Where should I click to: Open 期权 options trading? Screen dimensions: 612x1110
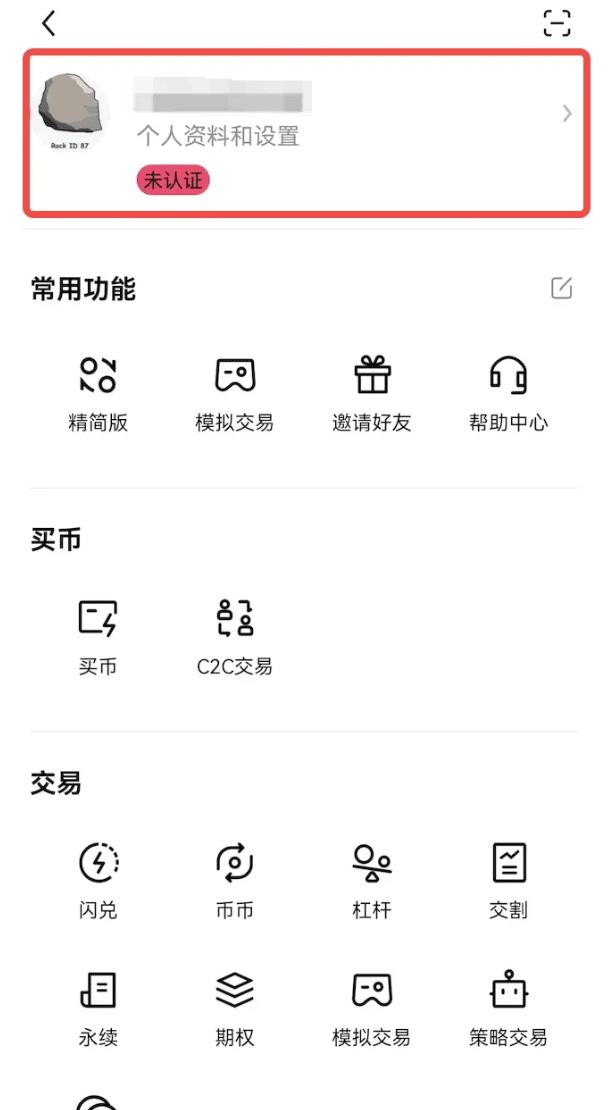coord(235,1007)
